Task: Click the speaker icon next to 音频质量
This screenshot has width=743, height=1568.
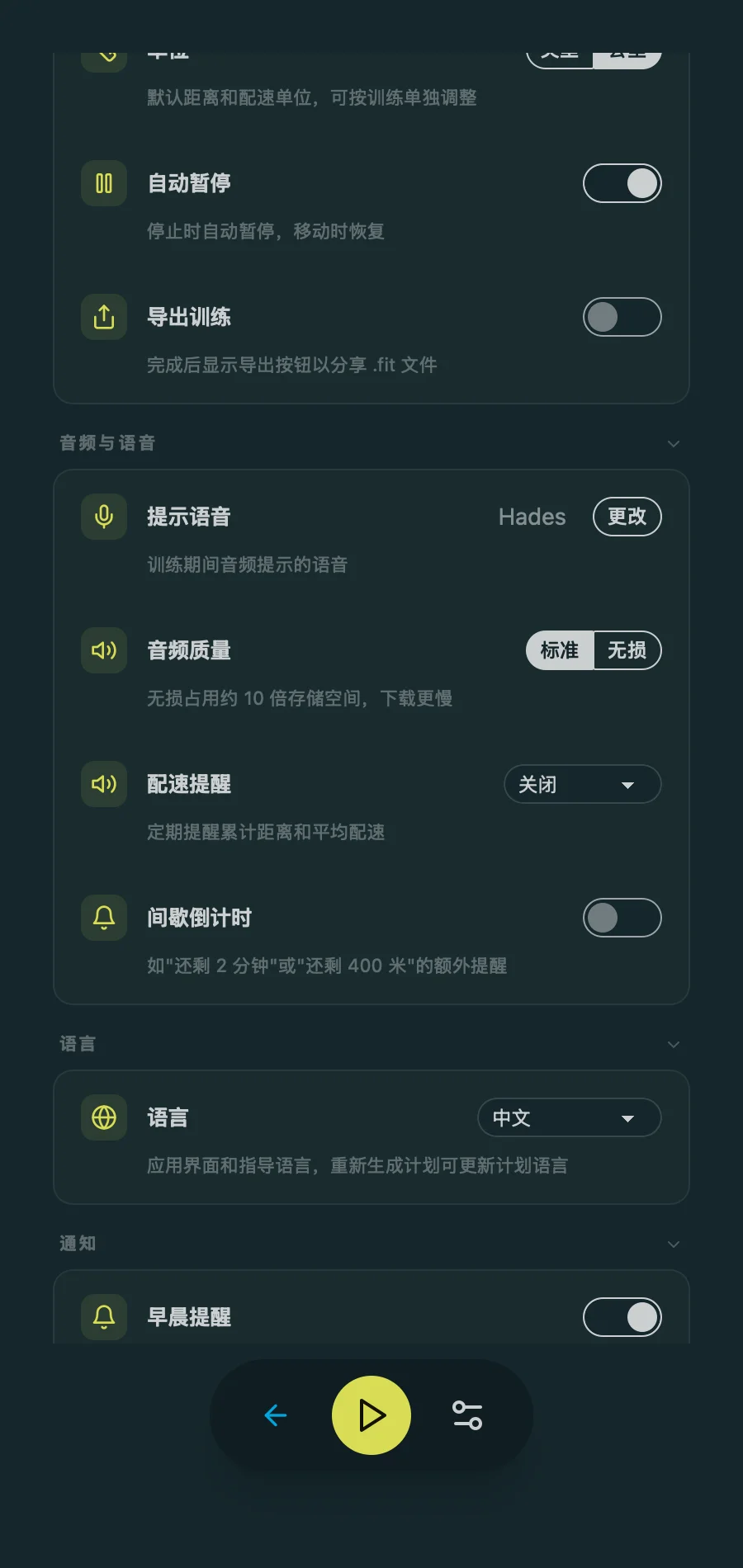Action: (103, 650)
